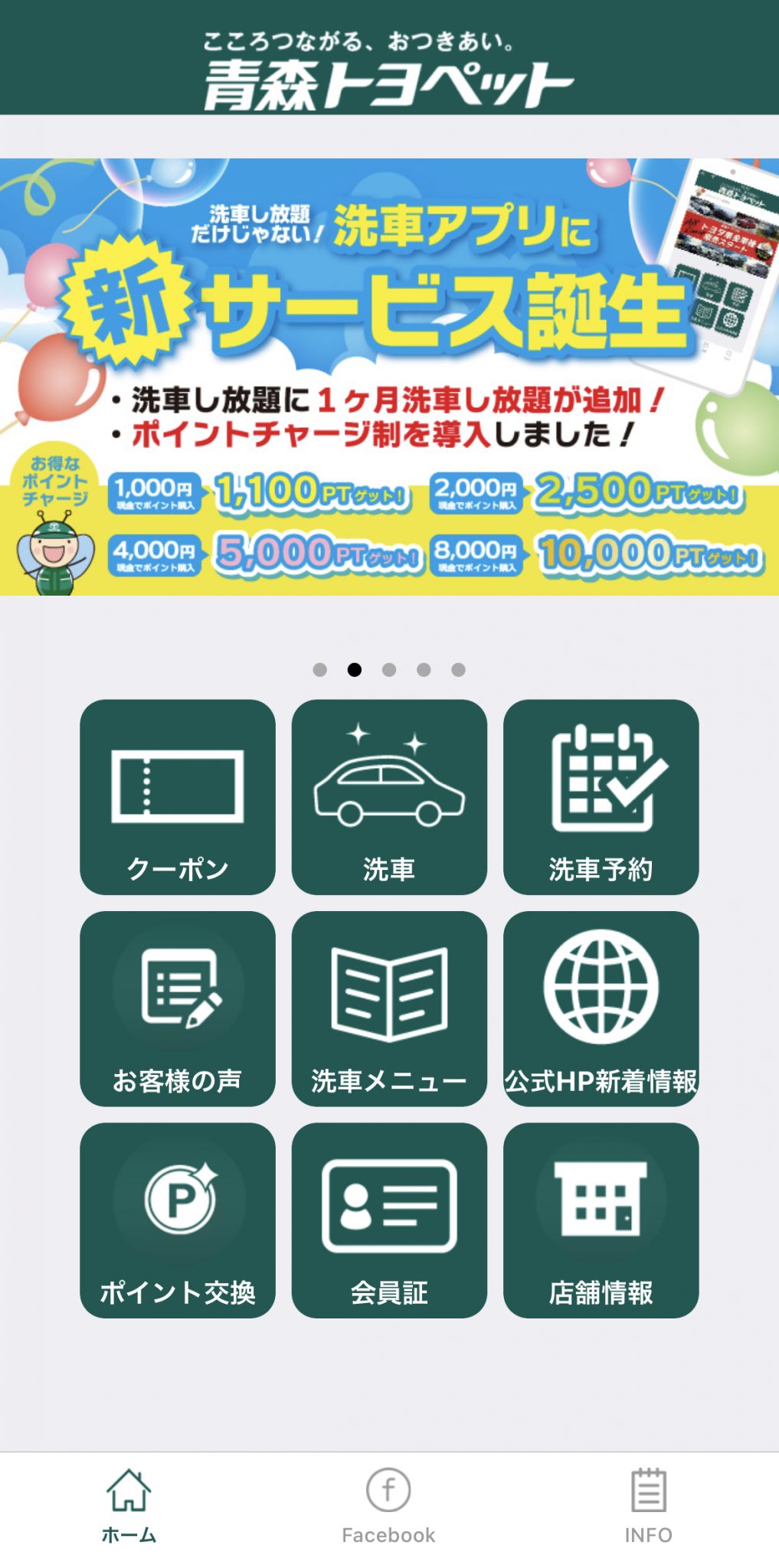Open お客様の声 customer feedback
The image size is (779, 1568).
[x=177, y=1008]
